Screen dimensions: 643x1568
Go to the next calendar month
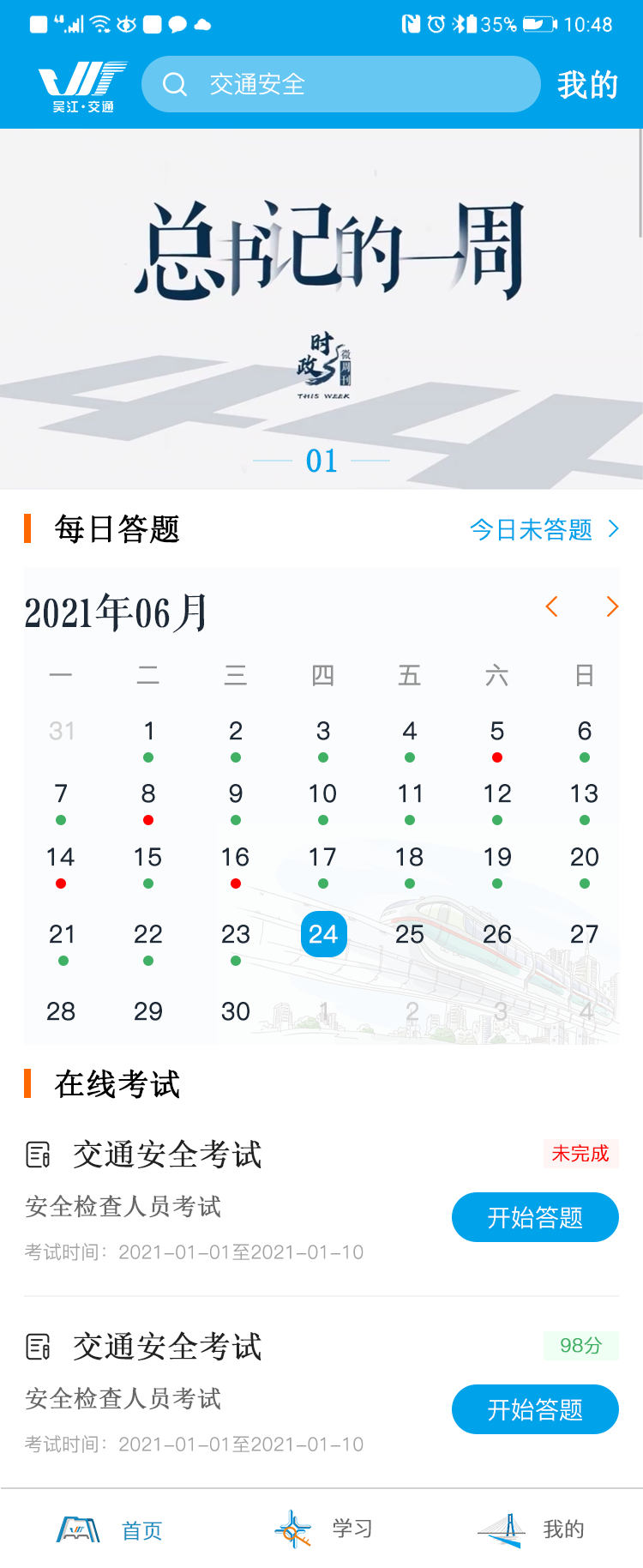click(611, 607)
